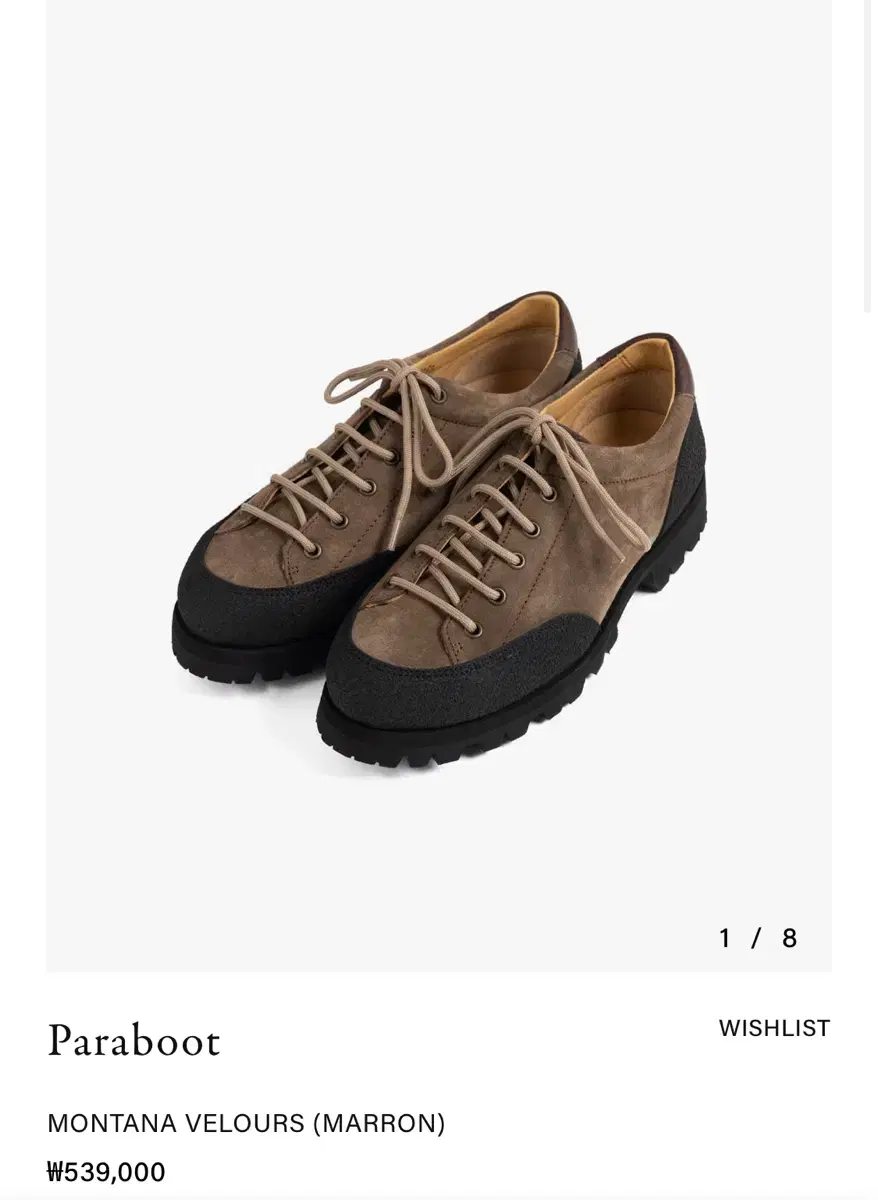Add Montana Velours to WISHLIST
The width and height of the screenshot is (878, 1200).
[x=773, y=1027]
